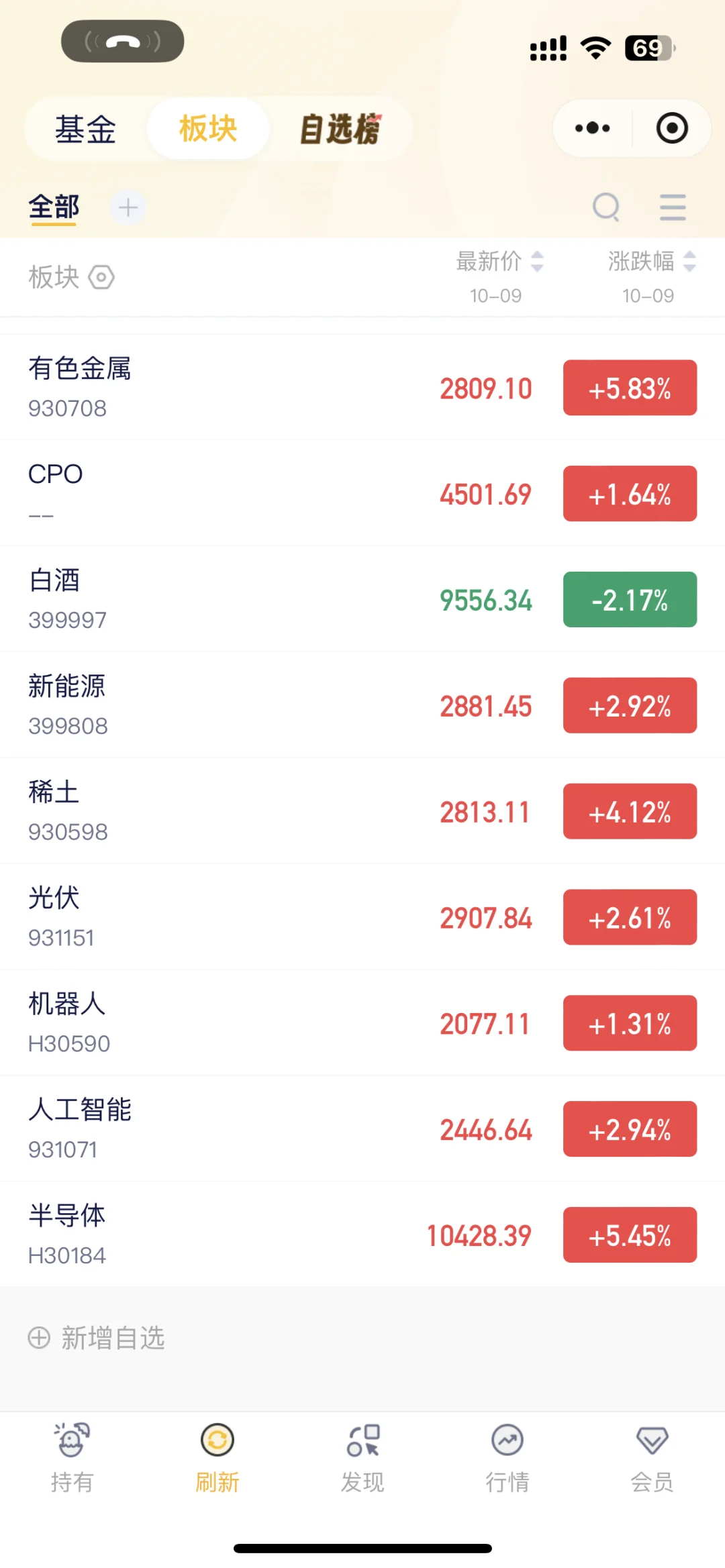The height and width of the screenshot is (1568, 725).
Task: Open 板块 column settings icon
Action: 101,277
